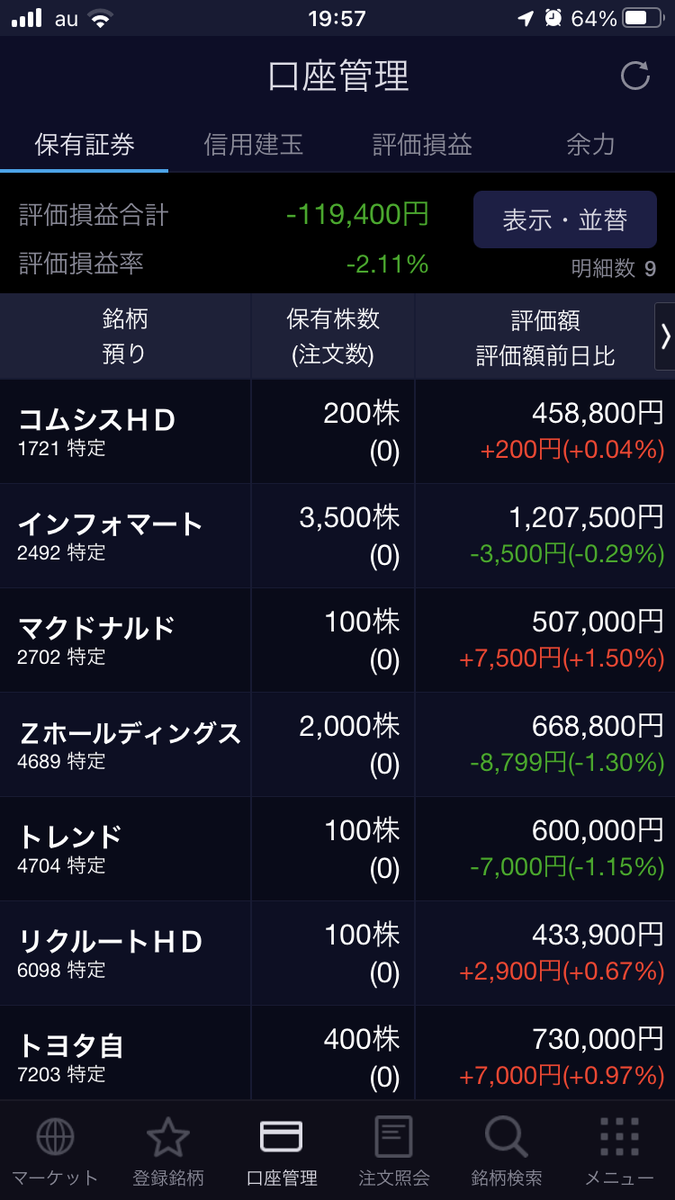Tap the 表示・並替 button
This screenshot has height=1200, width=675.
click(x=565, y=219)
